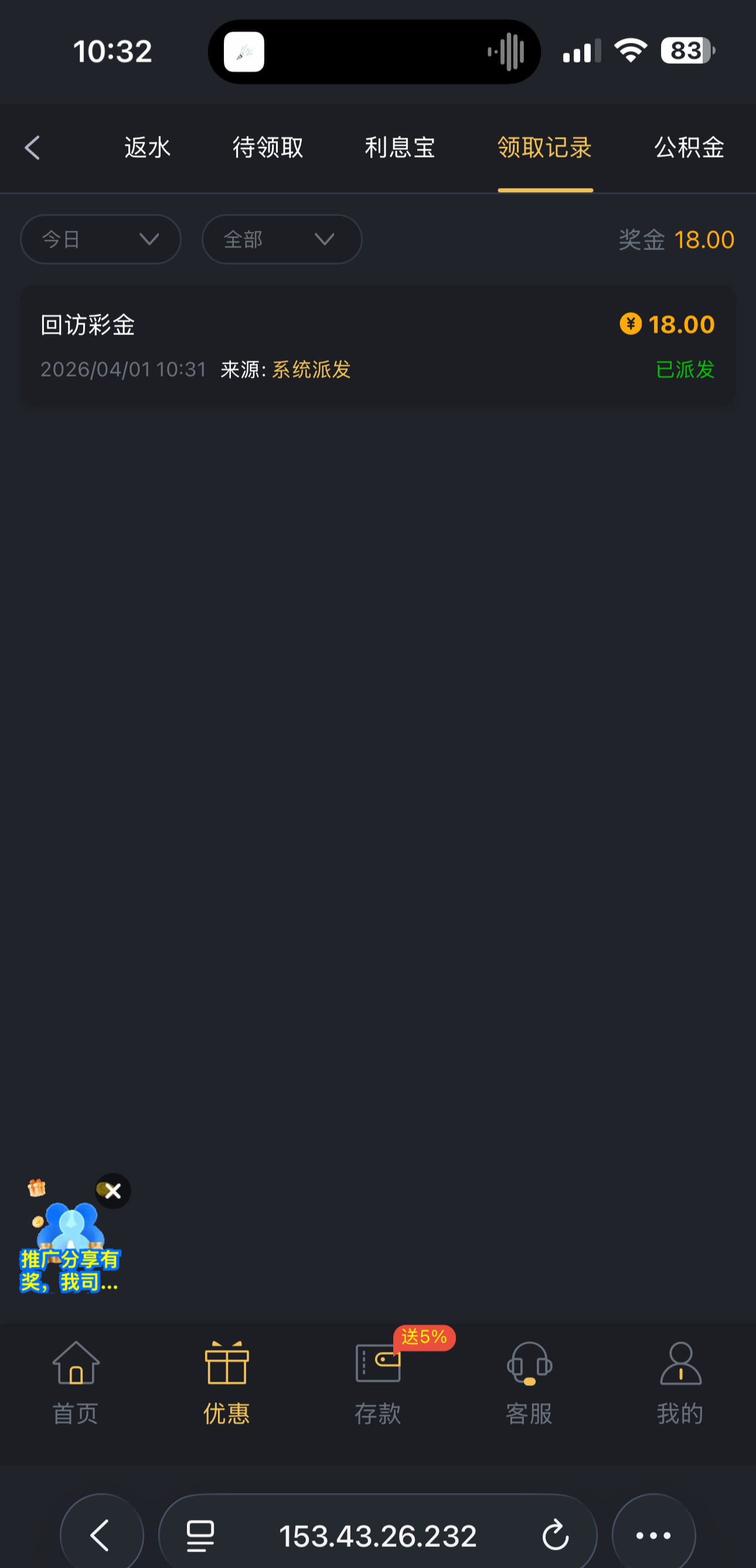756x1568 pixels.
Task: Reload the page in the browser
Action: coord(555,1535)
